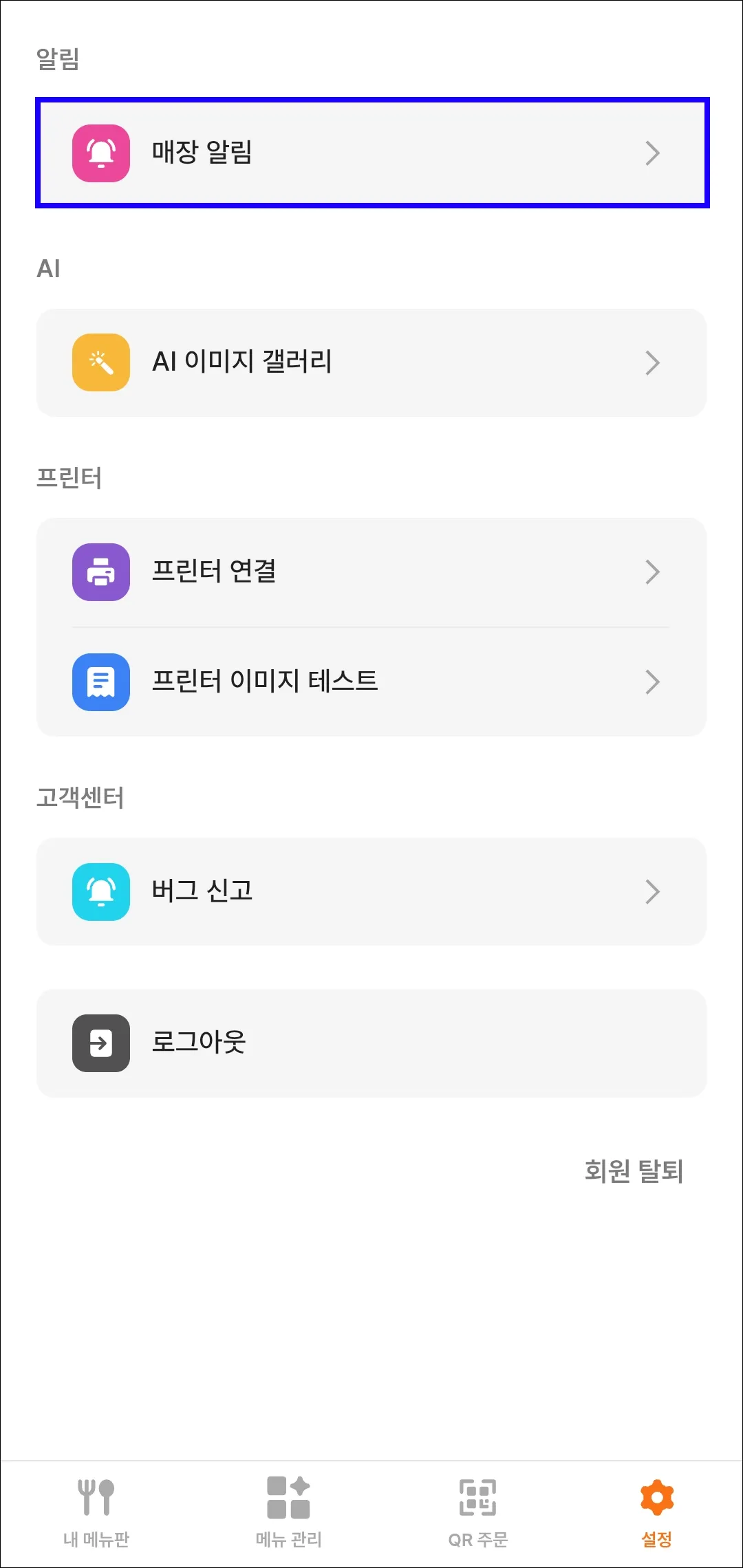Open the 프린터 연결 row
The height and width of the screenshot is (1568, 743).
click(371, 572)
